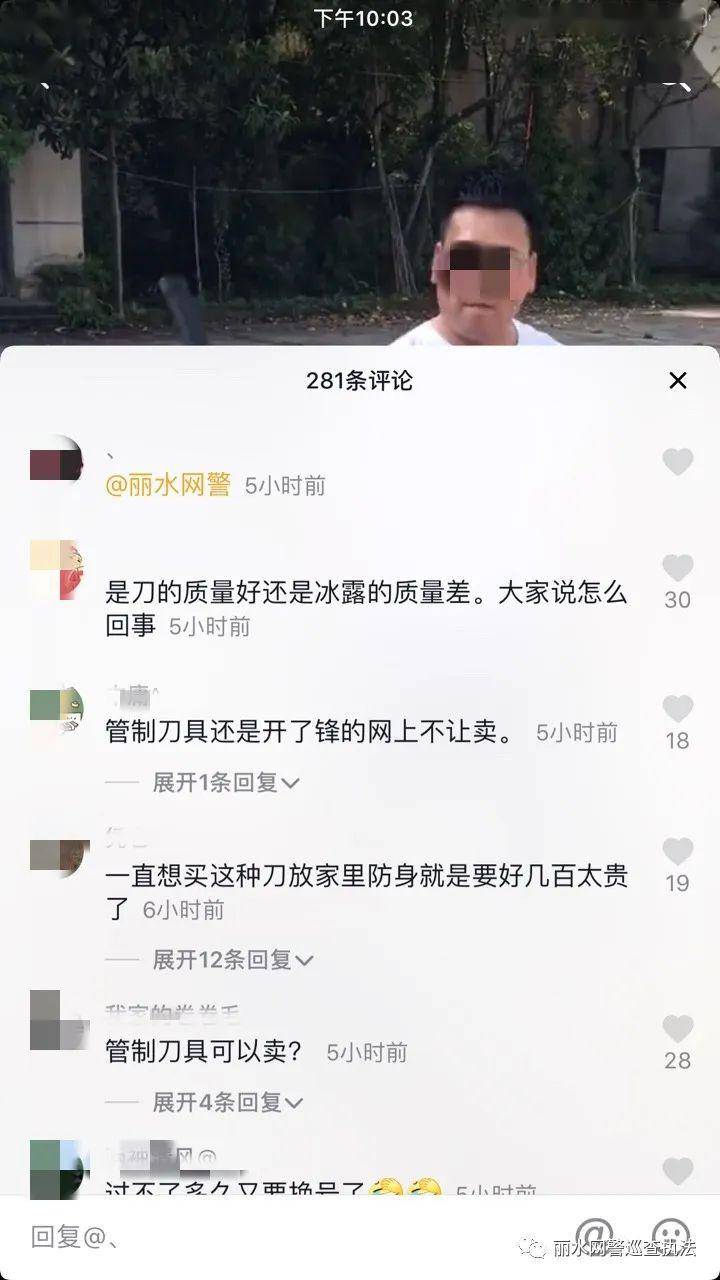Open avatar of the 冰露 comment author
Screen dimensions: 720x1280
(x=55, y=569)
